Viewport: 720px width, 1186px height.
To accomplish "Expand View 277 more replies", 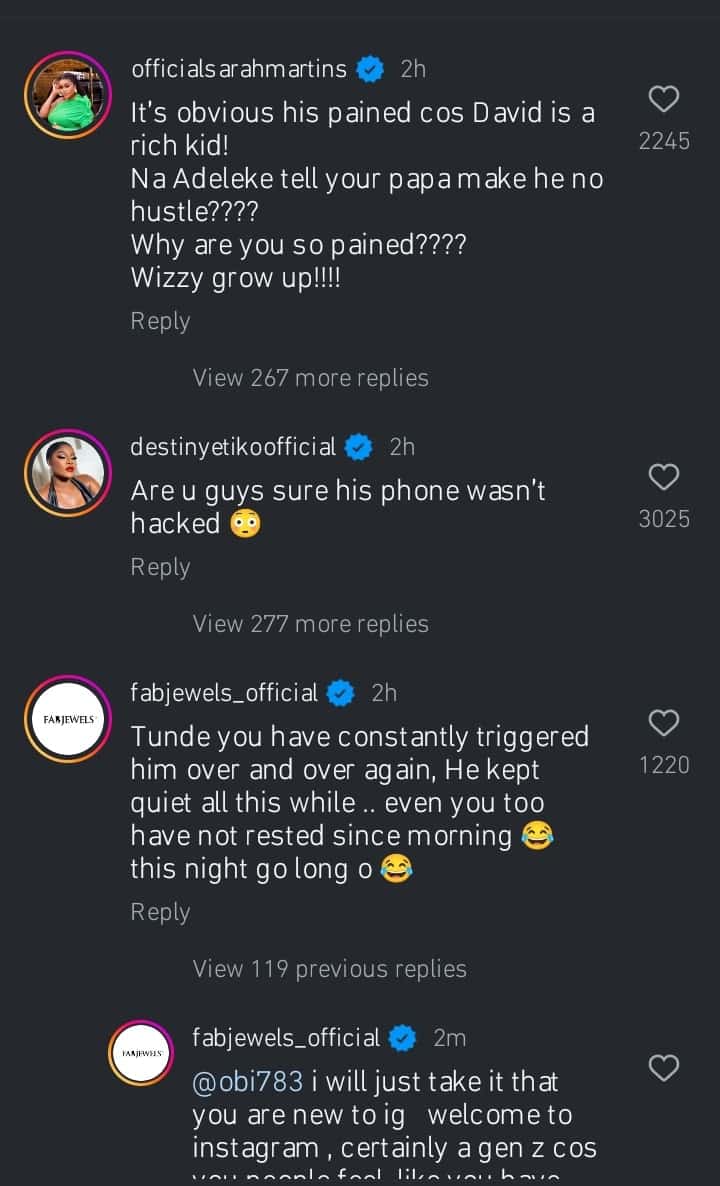I will point(310,624).
